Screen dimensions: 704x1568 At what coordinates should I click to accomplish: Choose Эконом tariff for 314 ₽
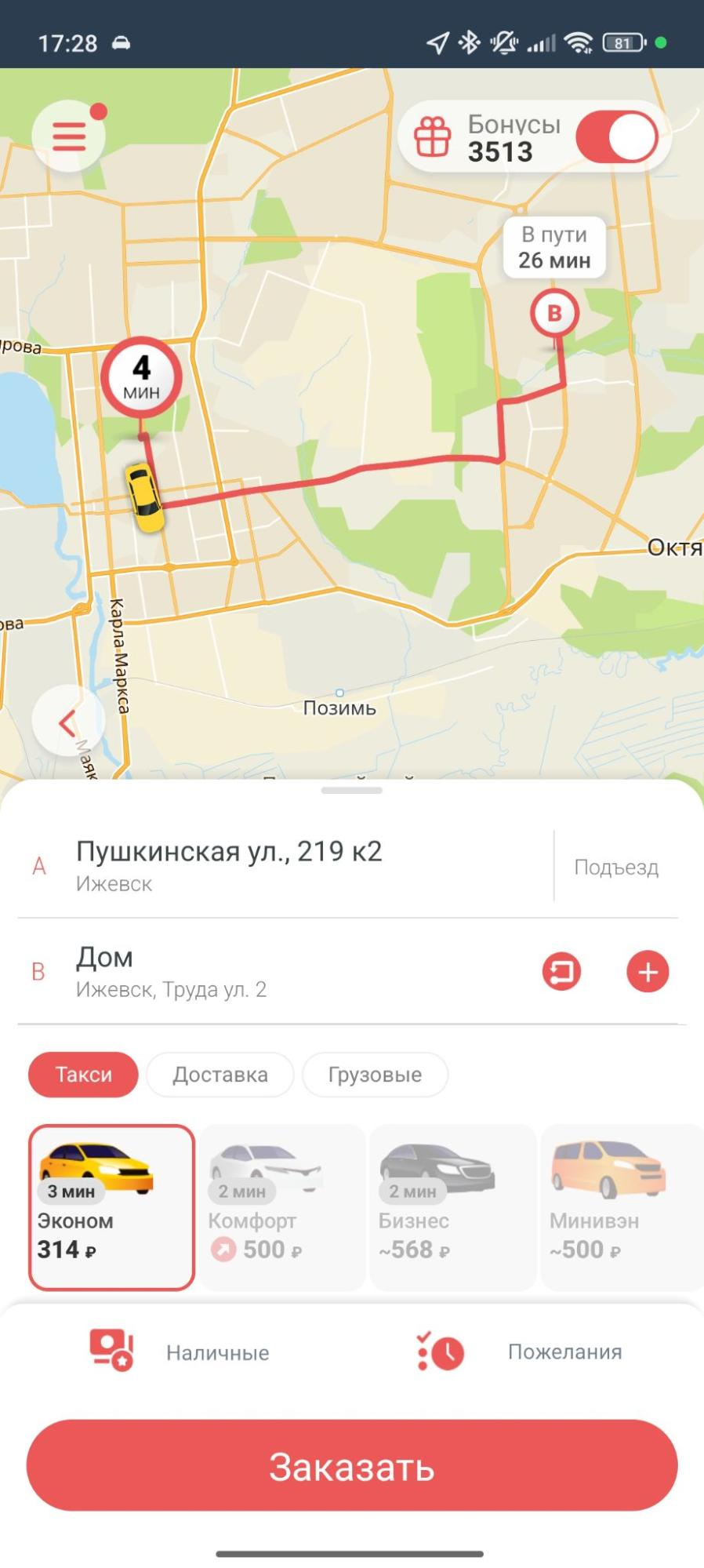click(111, 1206)
